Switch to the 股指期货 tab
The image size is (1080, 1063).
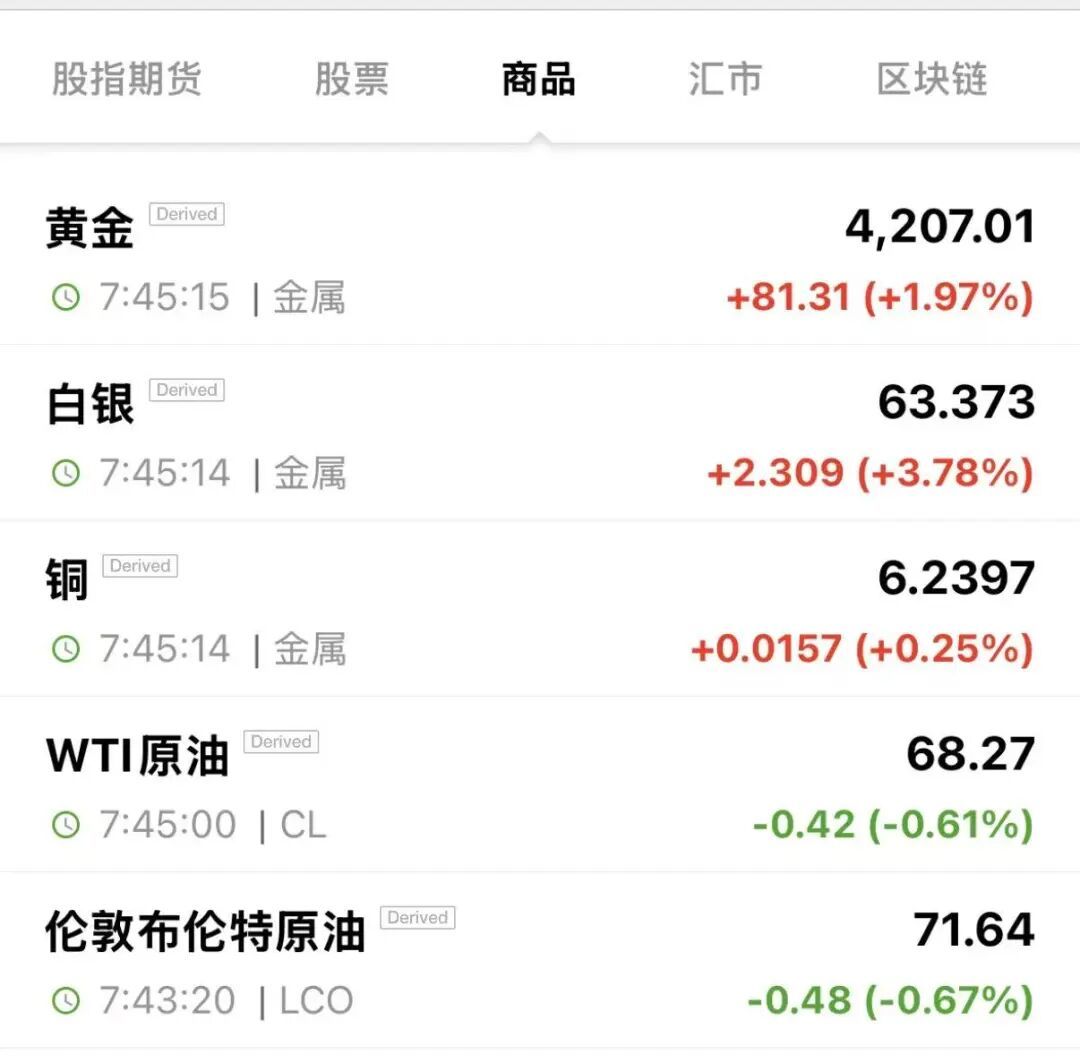pos(127,79)
